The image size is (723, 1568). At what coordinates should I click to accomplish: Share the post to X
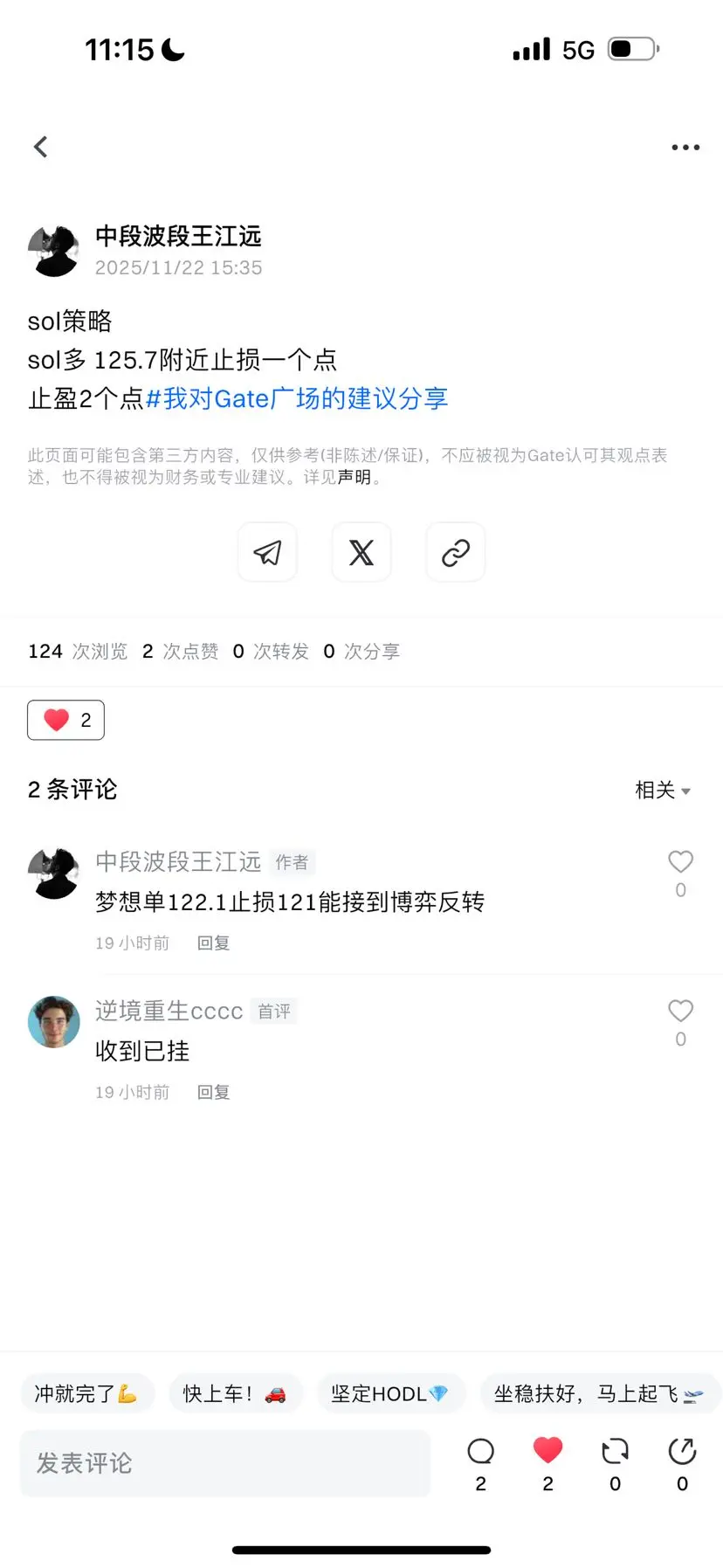pyautogui.click(x=361, y=552)
